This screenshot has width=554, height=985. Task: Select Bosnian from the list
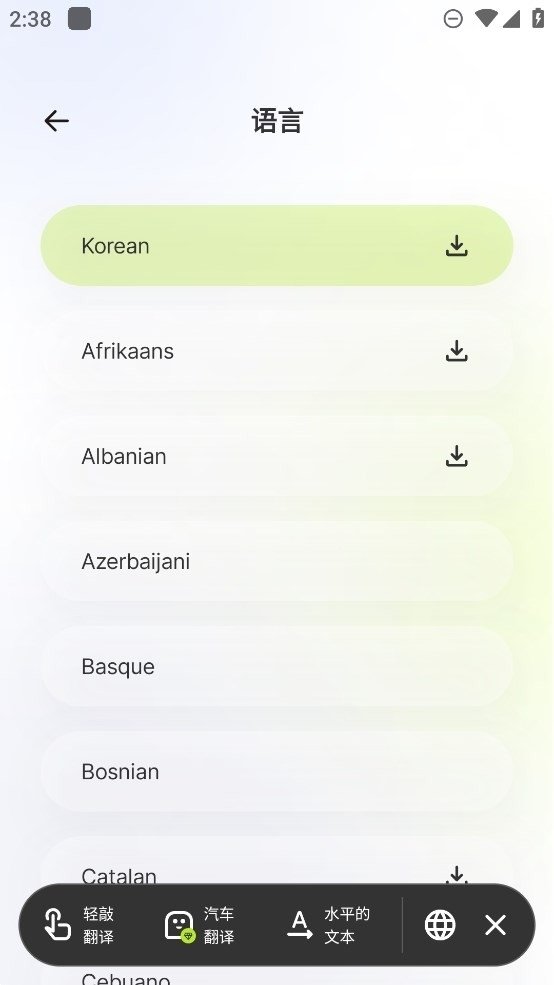[x=277, y=771]
